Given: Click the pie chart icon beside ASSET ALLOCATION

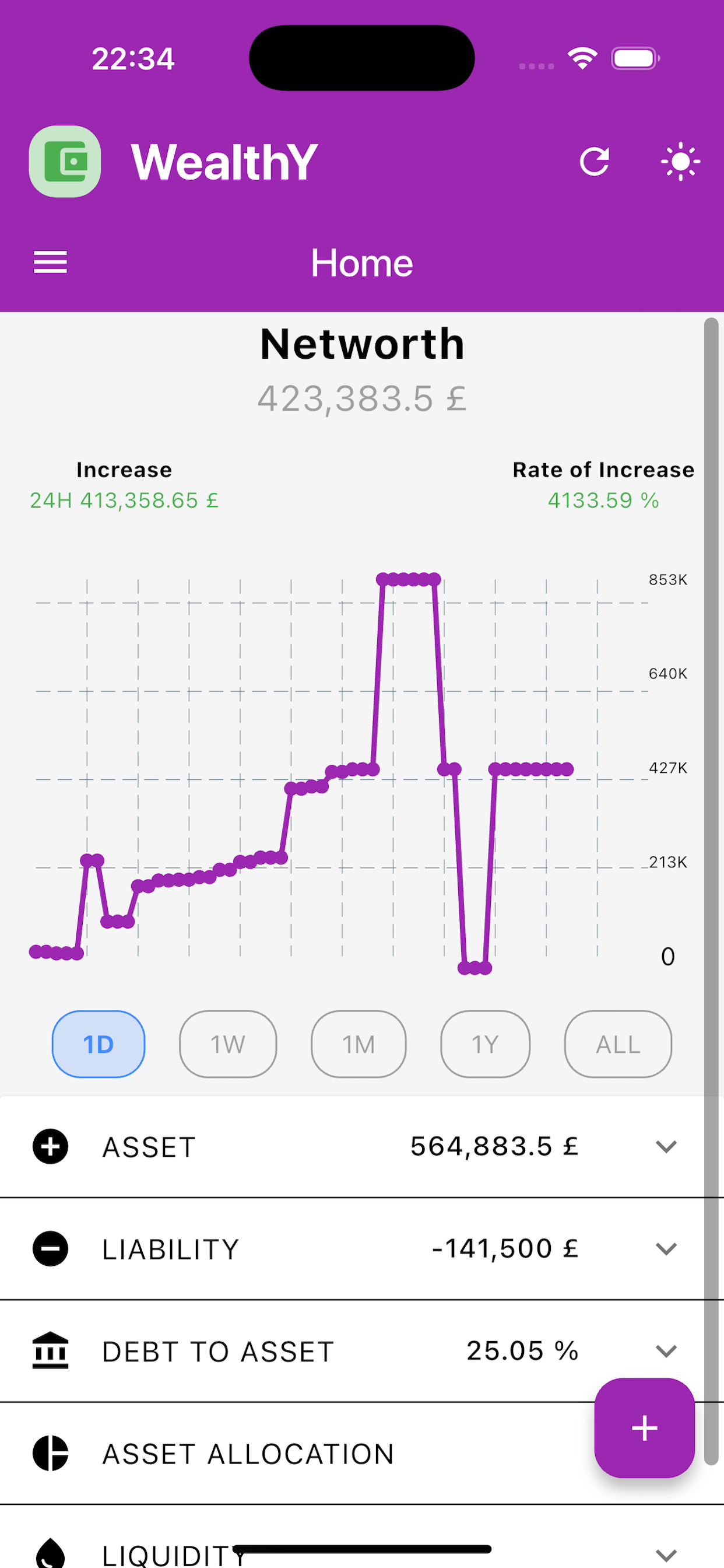Looking at the screenshot, I should (x=52, y=1454).
